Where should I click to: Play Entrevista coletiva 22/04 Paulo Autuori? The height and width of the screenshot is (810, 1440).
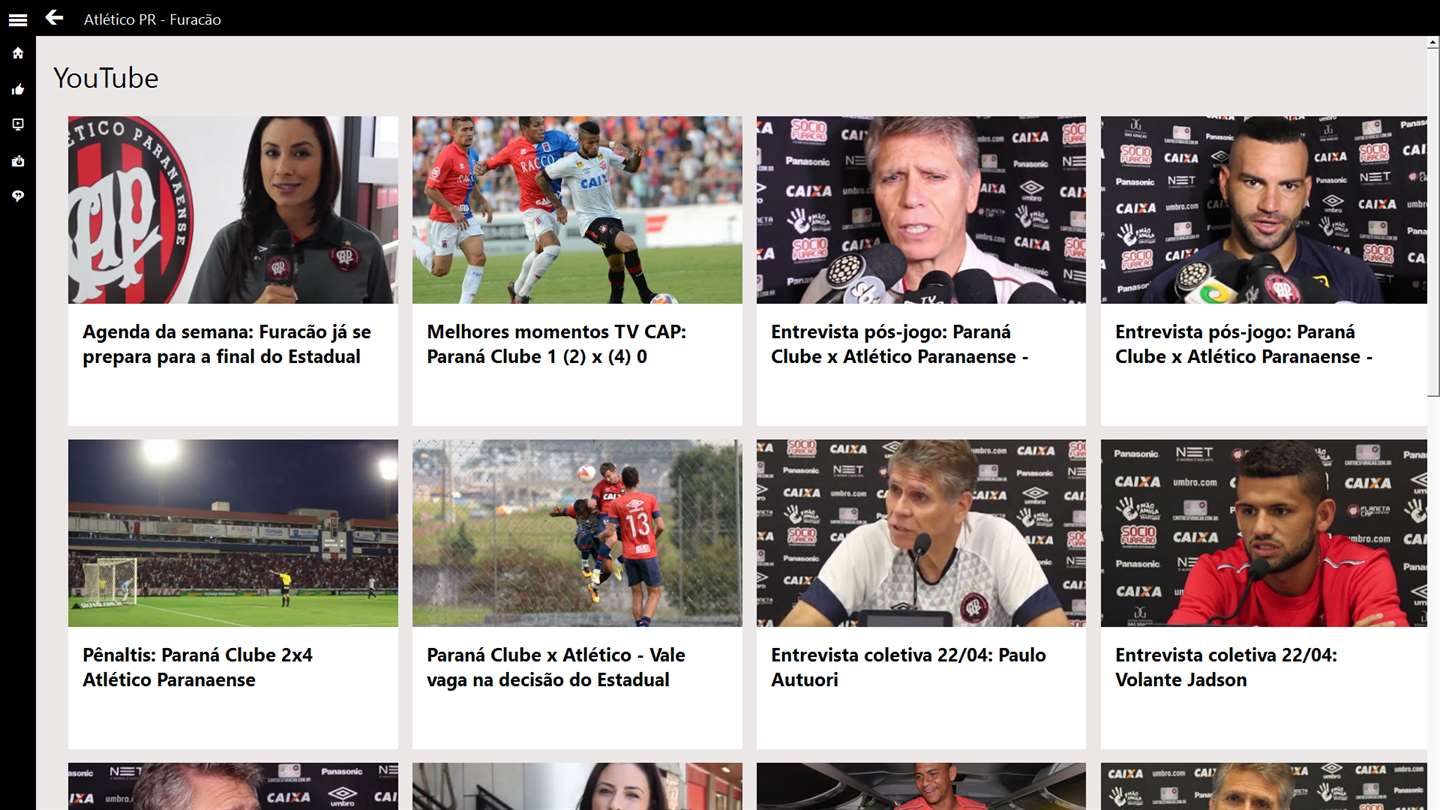click(921, 533)
